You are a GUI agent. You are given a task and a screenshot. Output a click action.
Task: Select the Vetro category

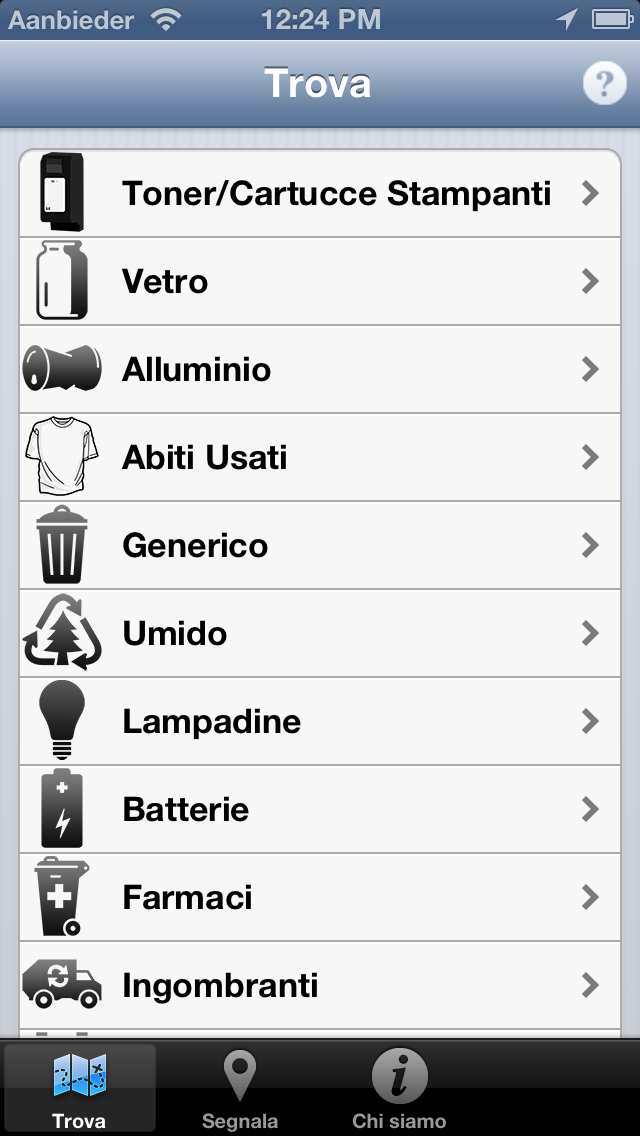coord(320,282)
